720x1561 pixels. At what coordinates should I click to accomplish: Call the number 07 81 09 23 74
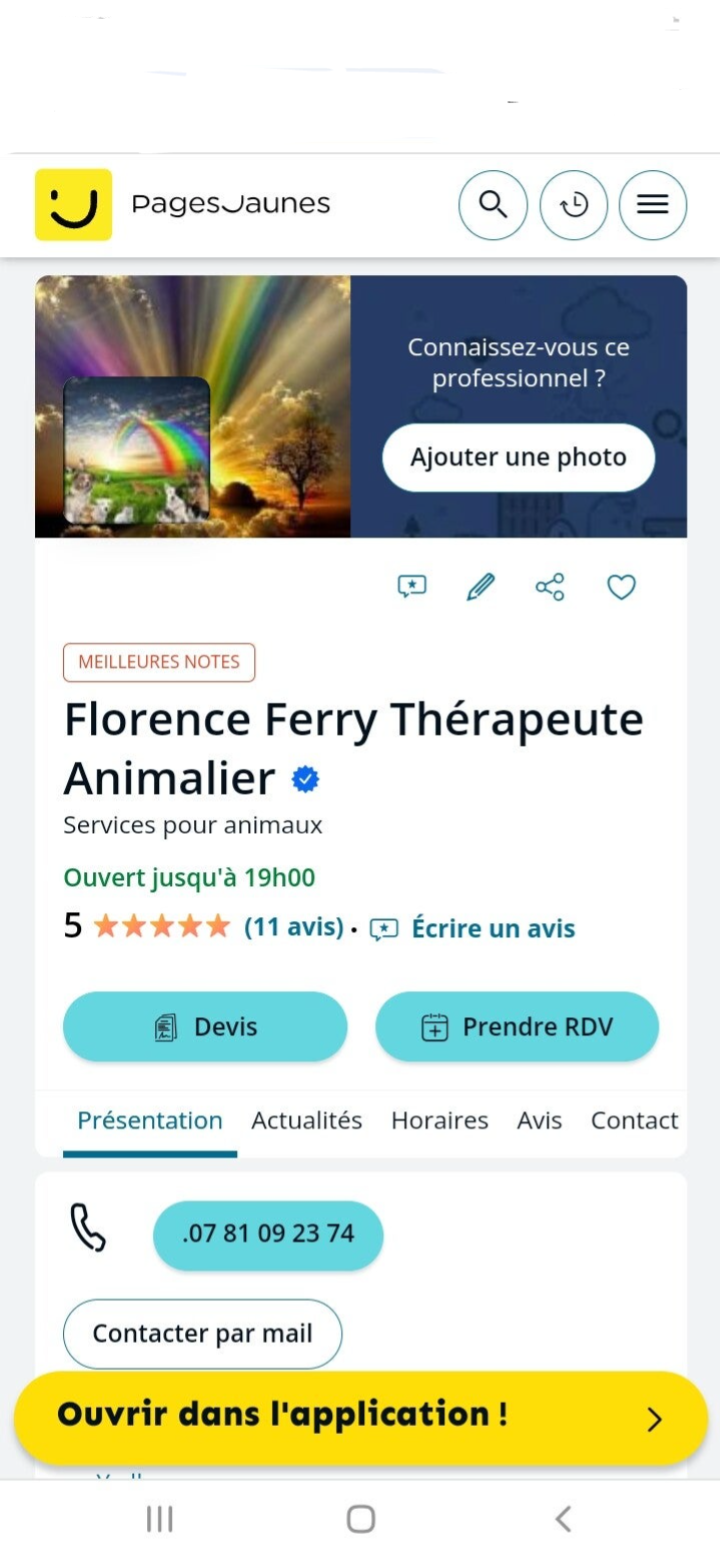click(268, 1234)
